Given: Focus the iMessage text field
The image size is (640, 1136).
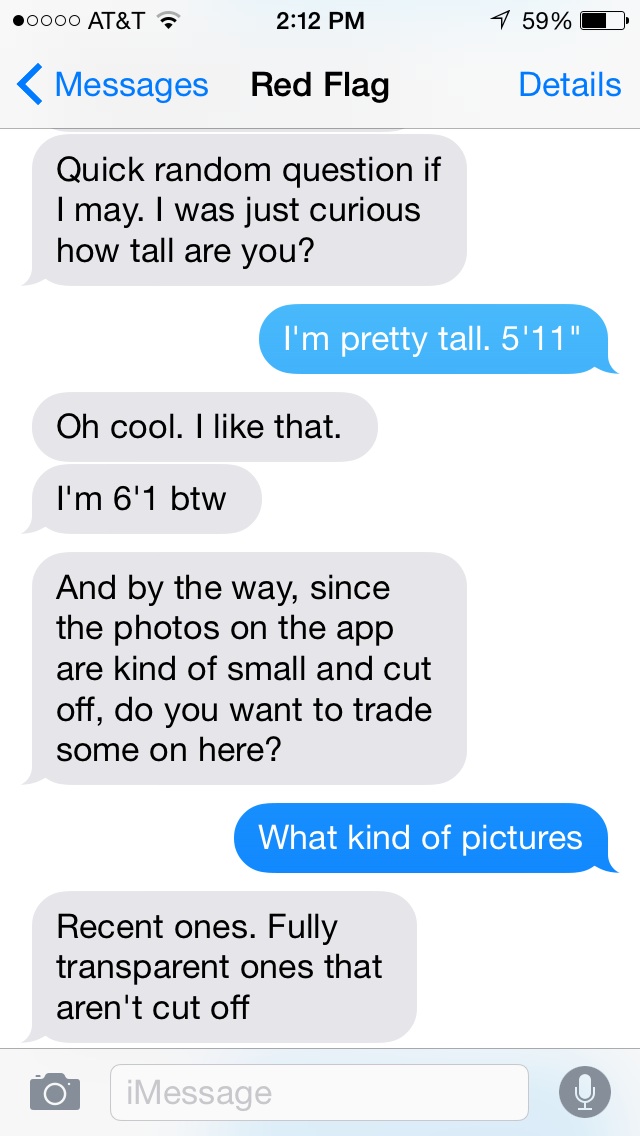Looking at the screenshot, I should click(318, 1092).
